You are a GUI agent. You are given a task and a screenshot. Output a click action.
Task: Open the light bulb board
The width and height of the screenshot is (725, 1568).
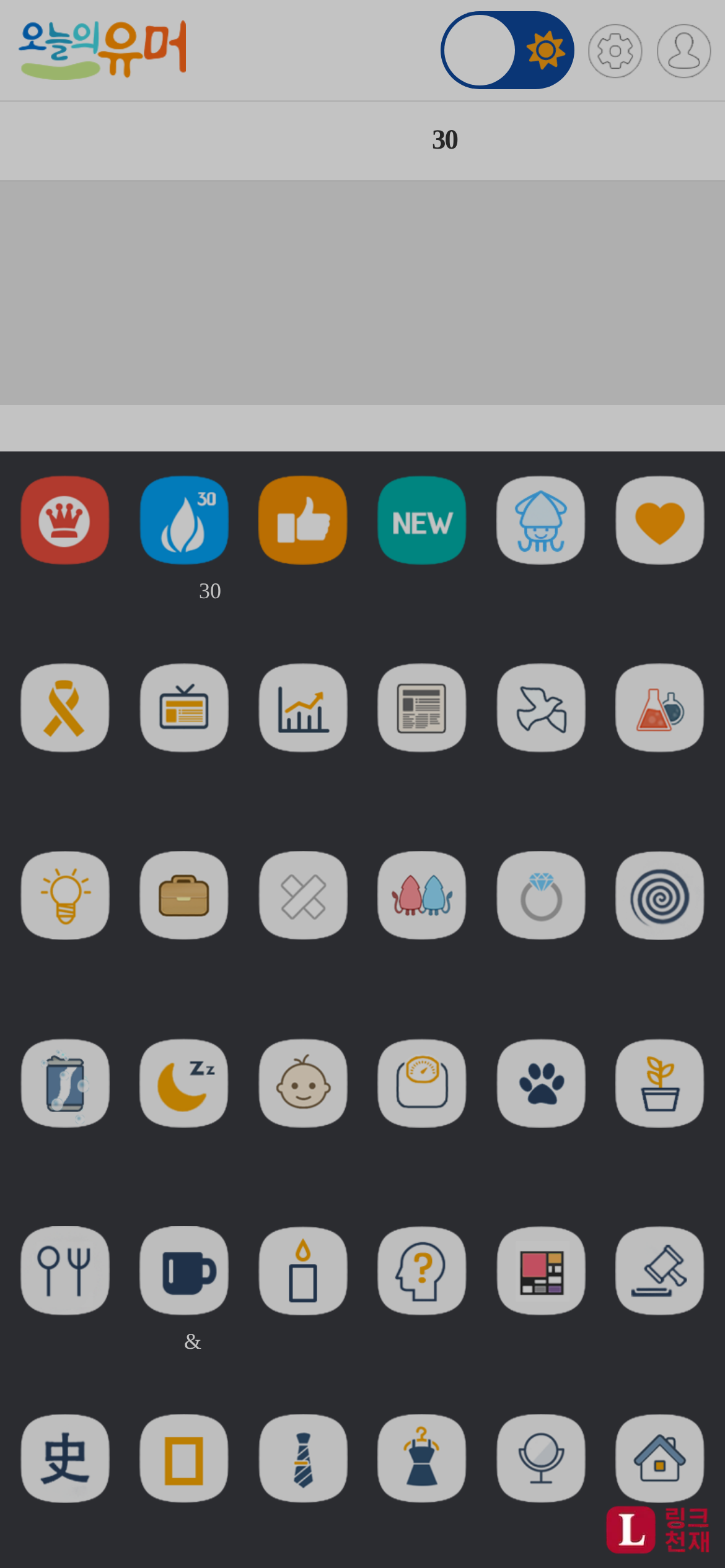[64, 895]
